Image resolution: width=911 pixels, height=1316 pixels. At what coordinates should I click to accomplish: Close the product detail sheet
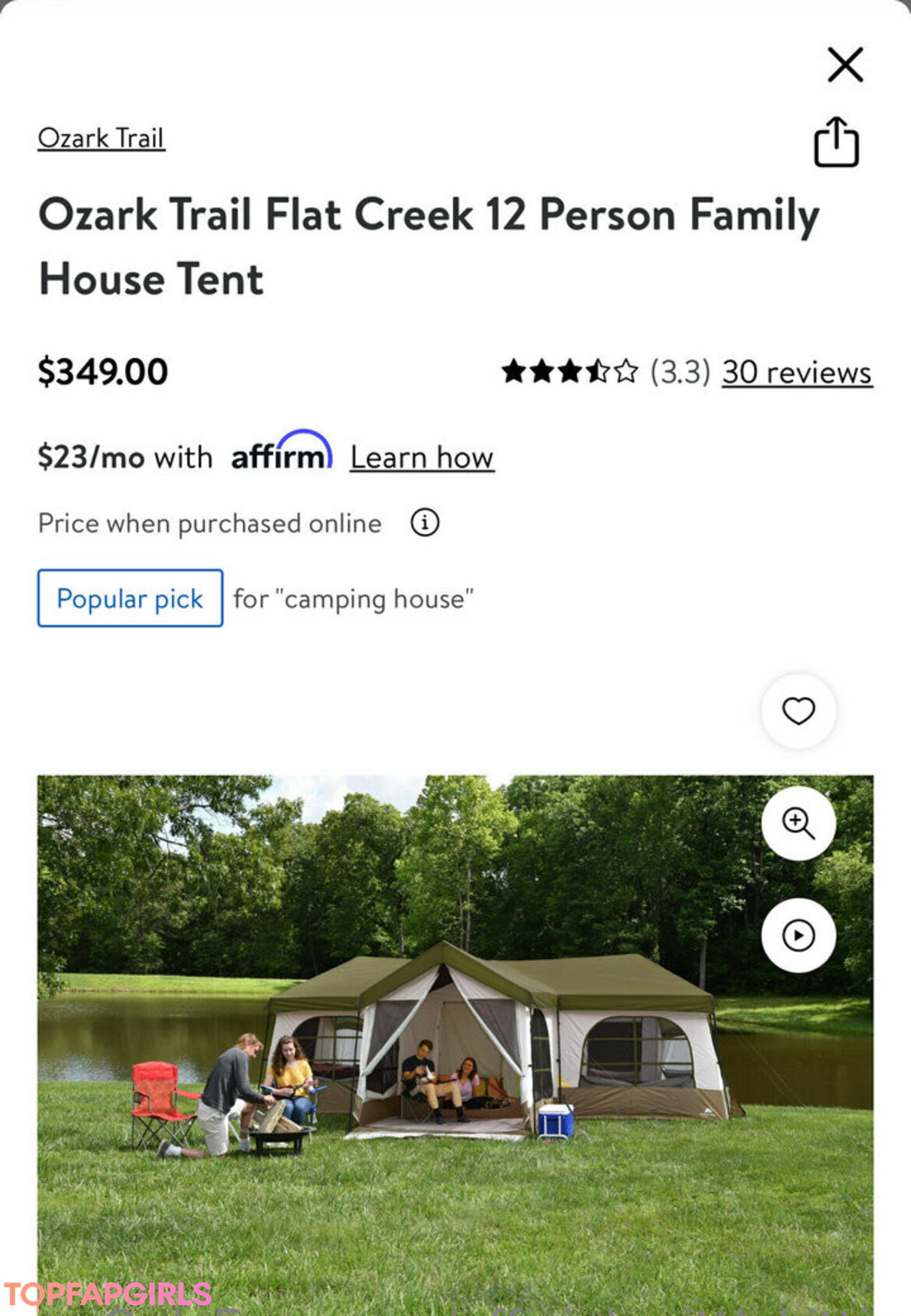[x=844, y=65]
